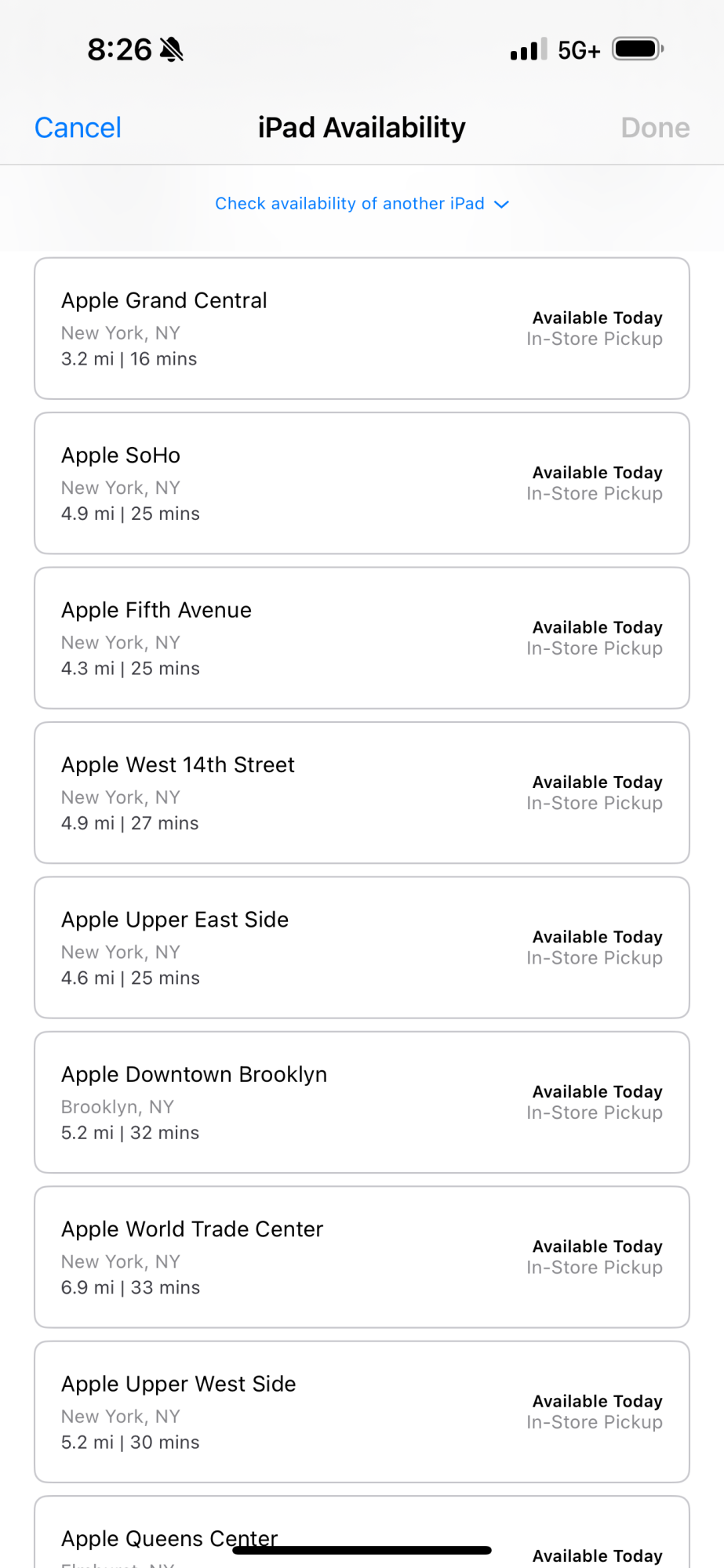This screenshot has height=1568, width=724.
Task: Choose the Apple Upper West Side store
Action: 362,1411
